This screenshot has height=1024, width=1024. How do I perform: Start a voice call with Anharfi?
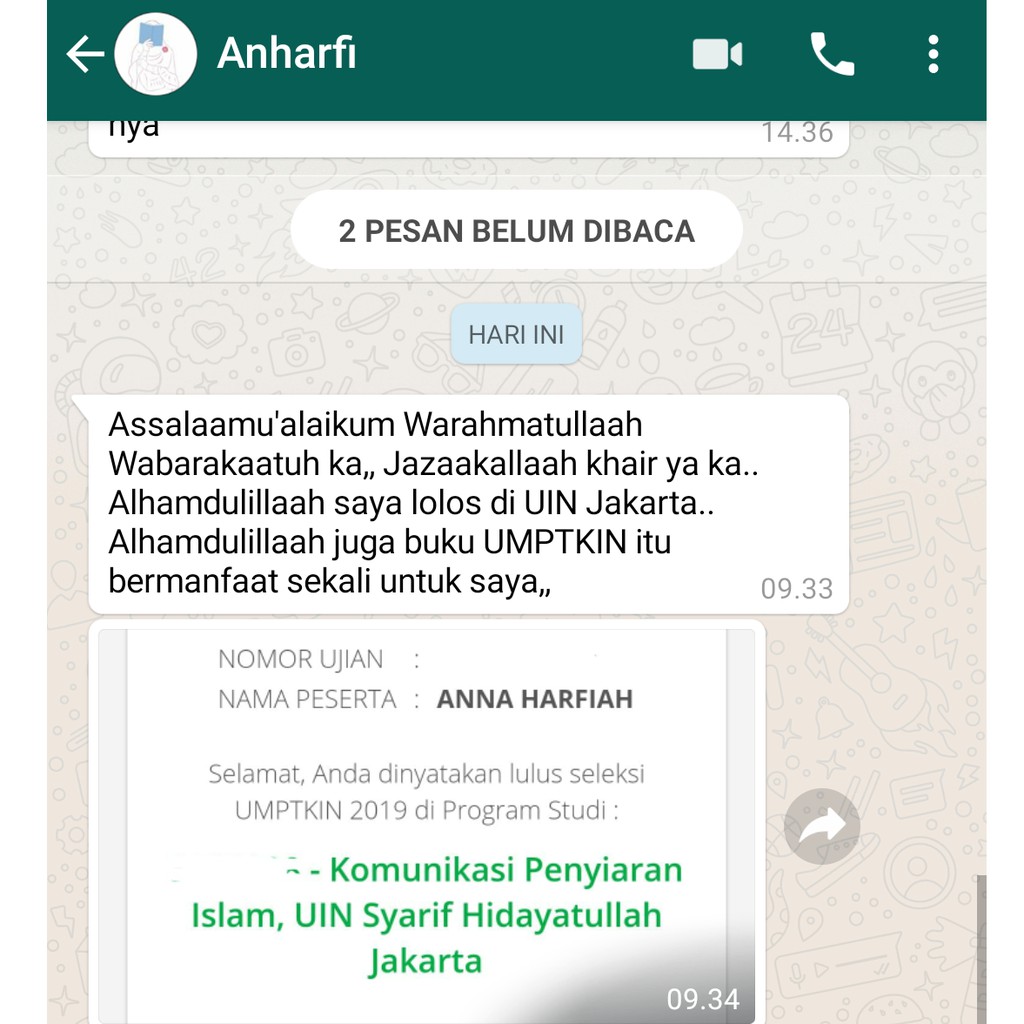(832, 54)
